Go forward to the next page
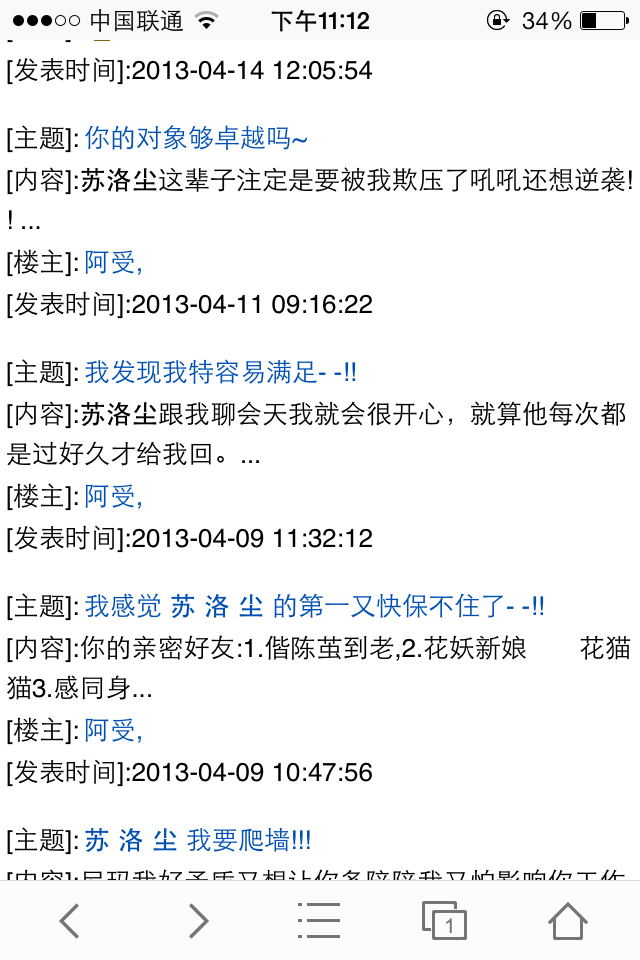Image resolution: width=640 pixels, height=960 pixels. [197, 920]
